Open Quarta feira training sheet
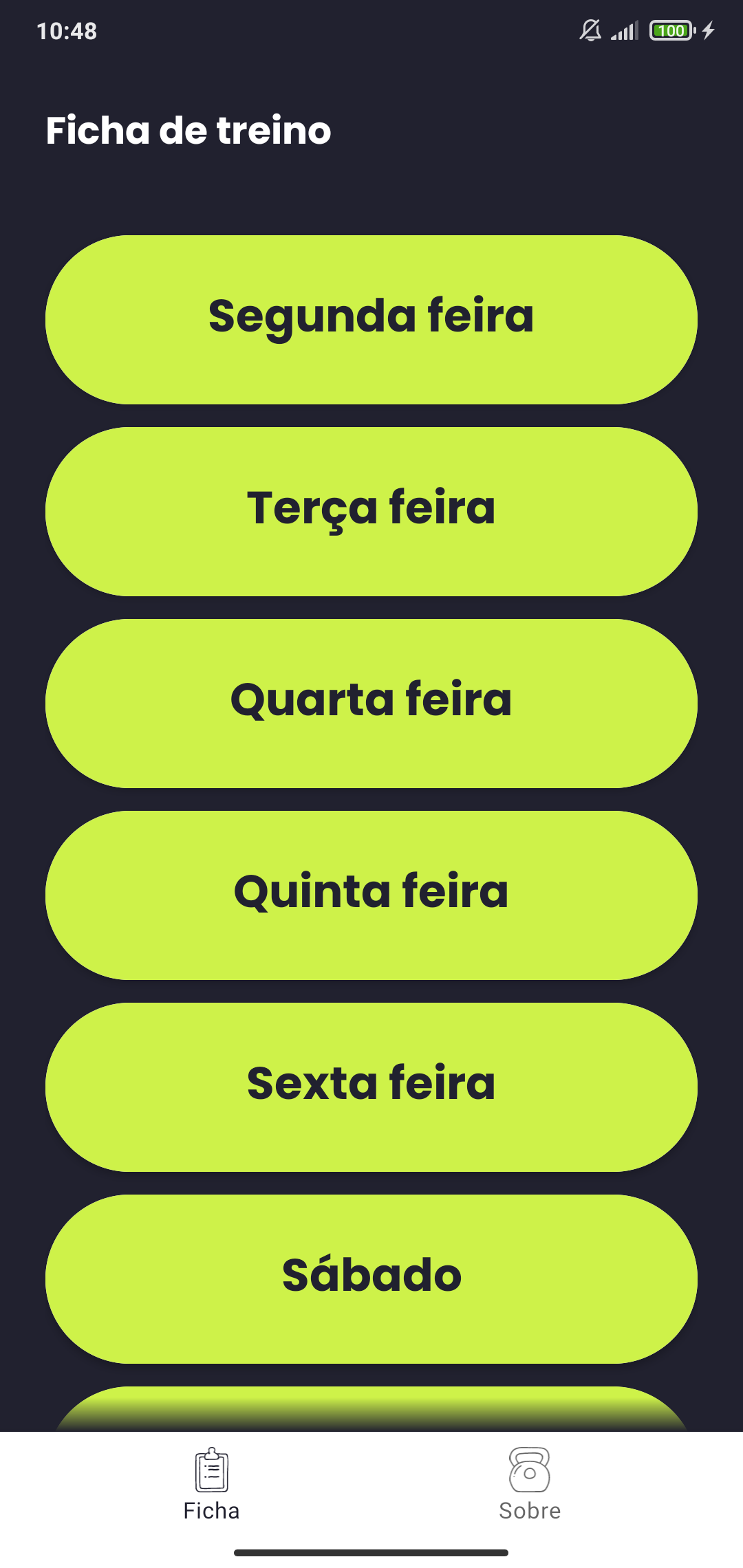Screen dimensions: 743x1568 pyautogui.click(x=371, y=704)
